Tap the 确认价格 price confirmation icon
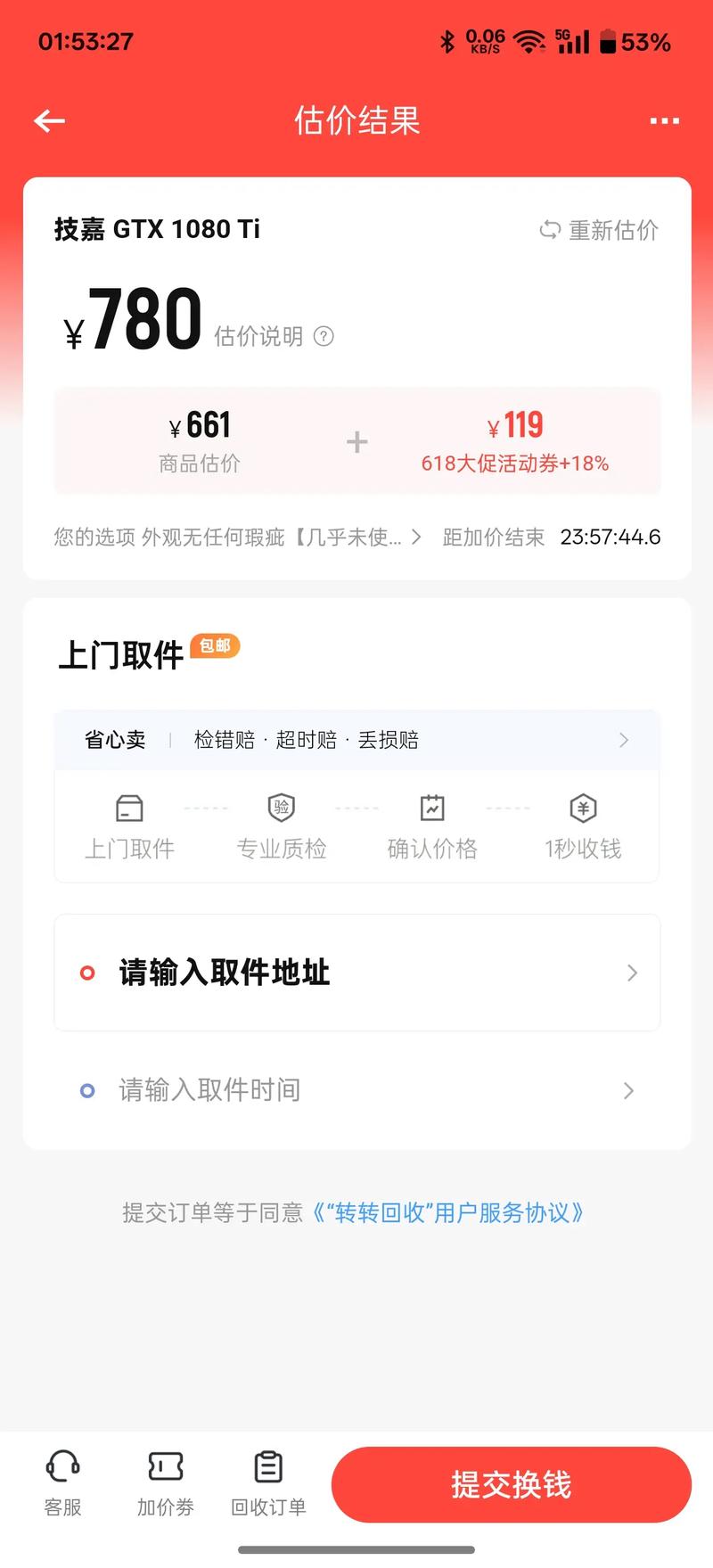 pyautogui.click(x=431, y=807)
